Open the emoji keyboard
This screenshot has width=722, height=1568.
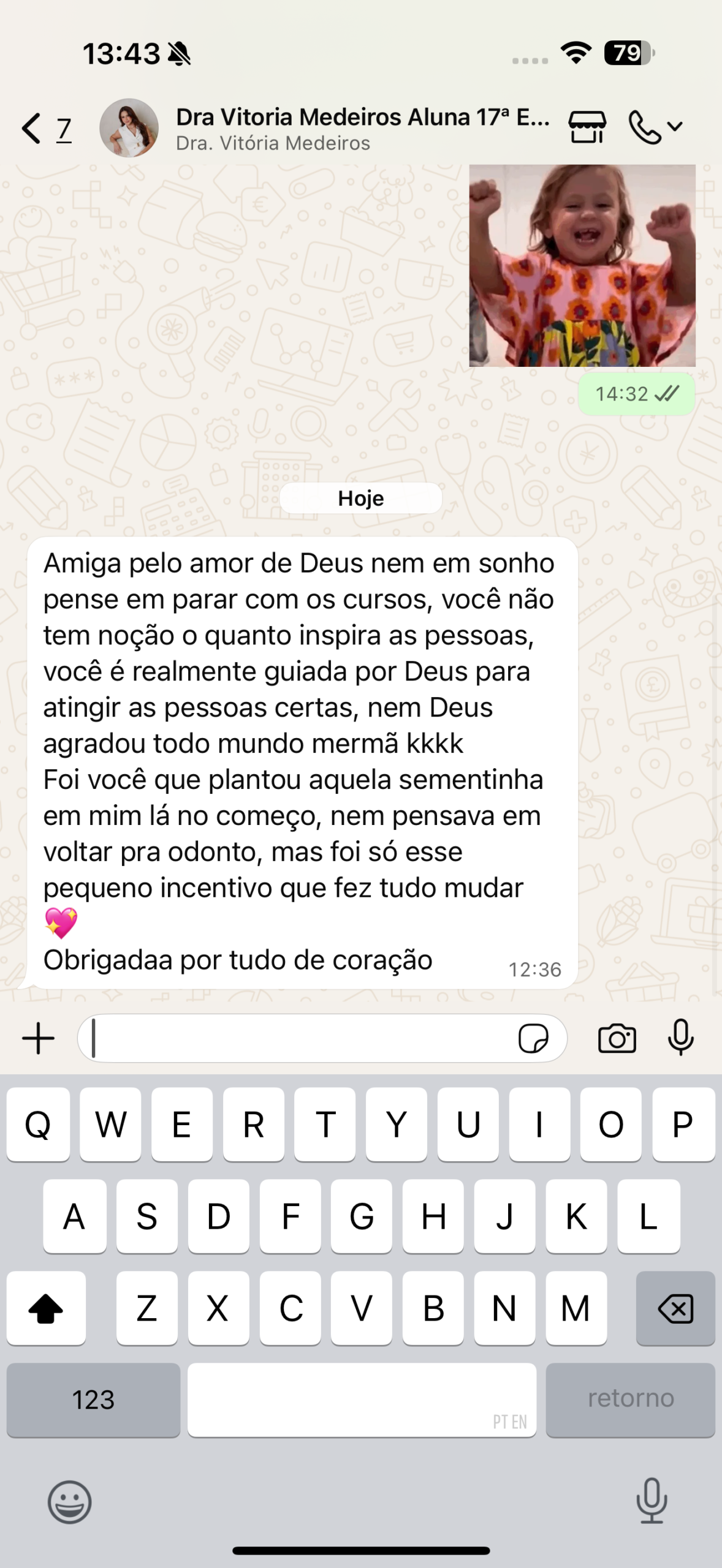tap(70, 1501)
